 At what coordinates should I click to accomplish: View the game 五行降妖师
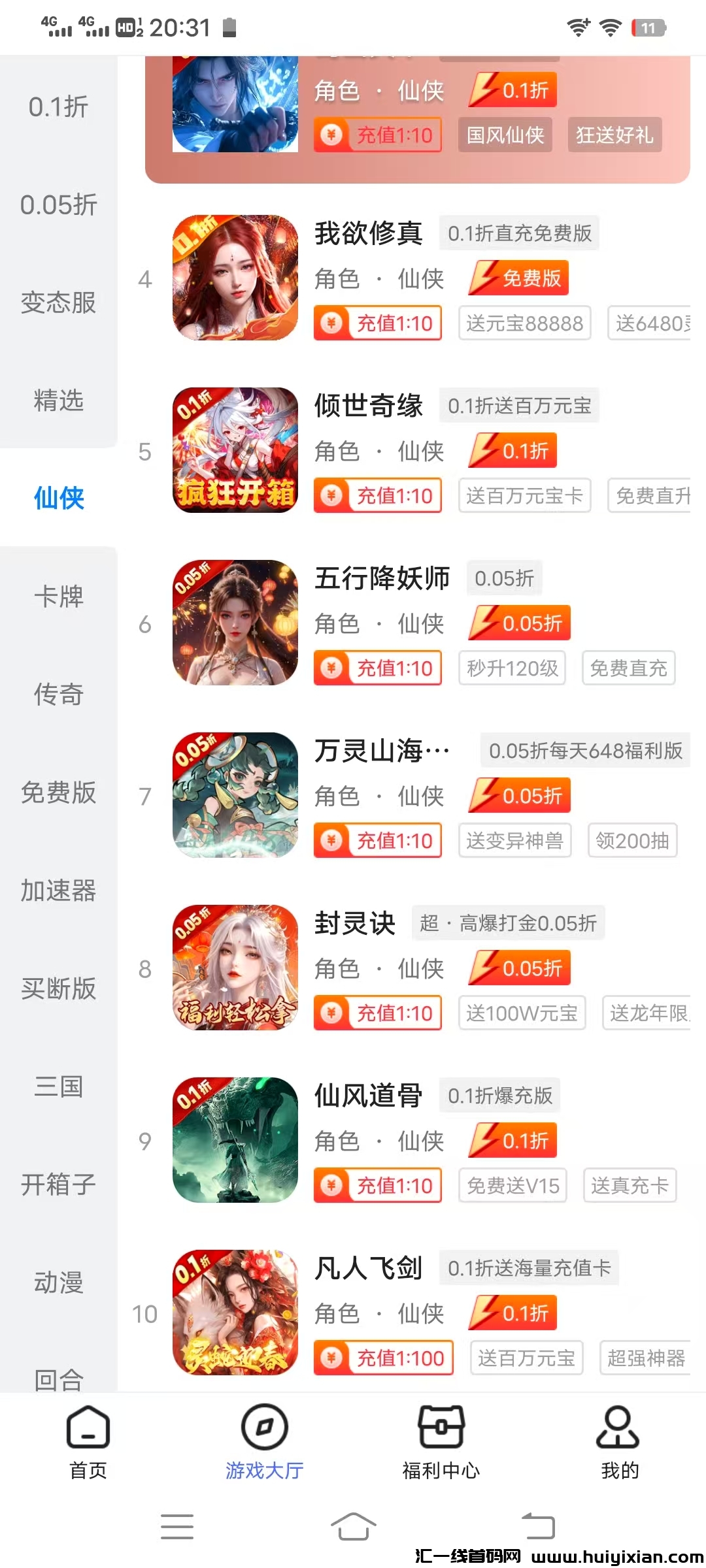click(382, 578)
